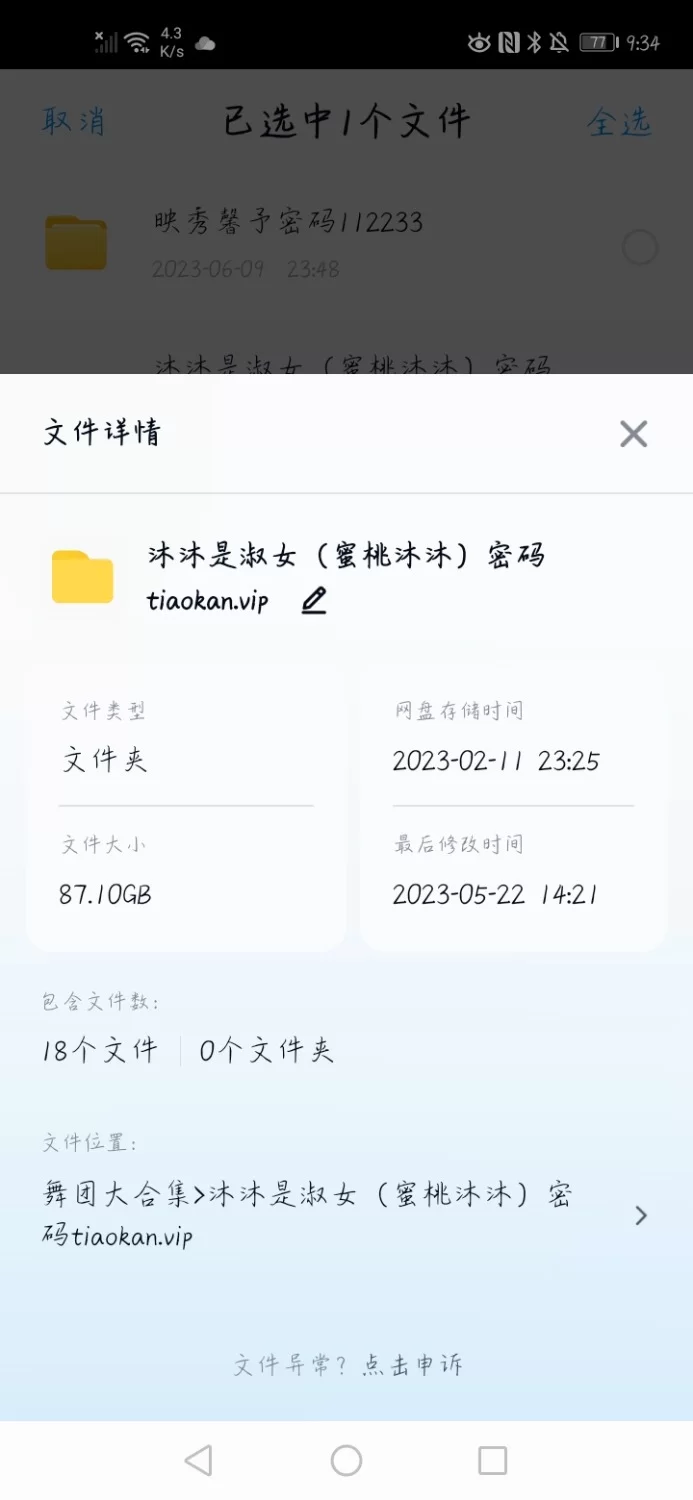Go to the home screen
Screen dimensions: 693x1500
tap(346, 1460)
